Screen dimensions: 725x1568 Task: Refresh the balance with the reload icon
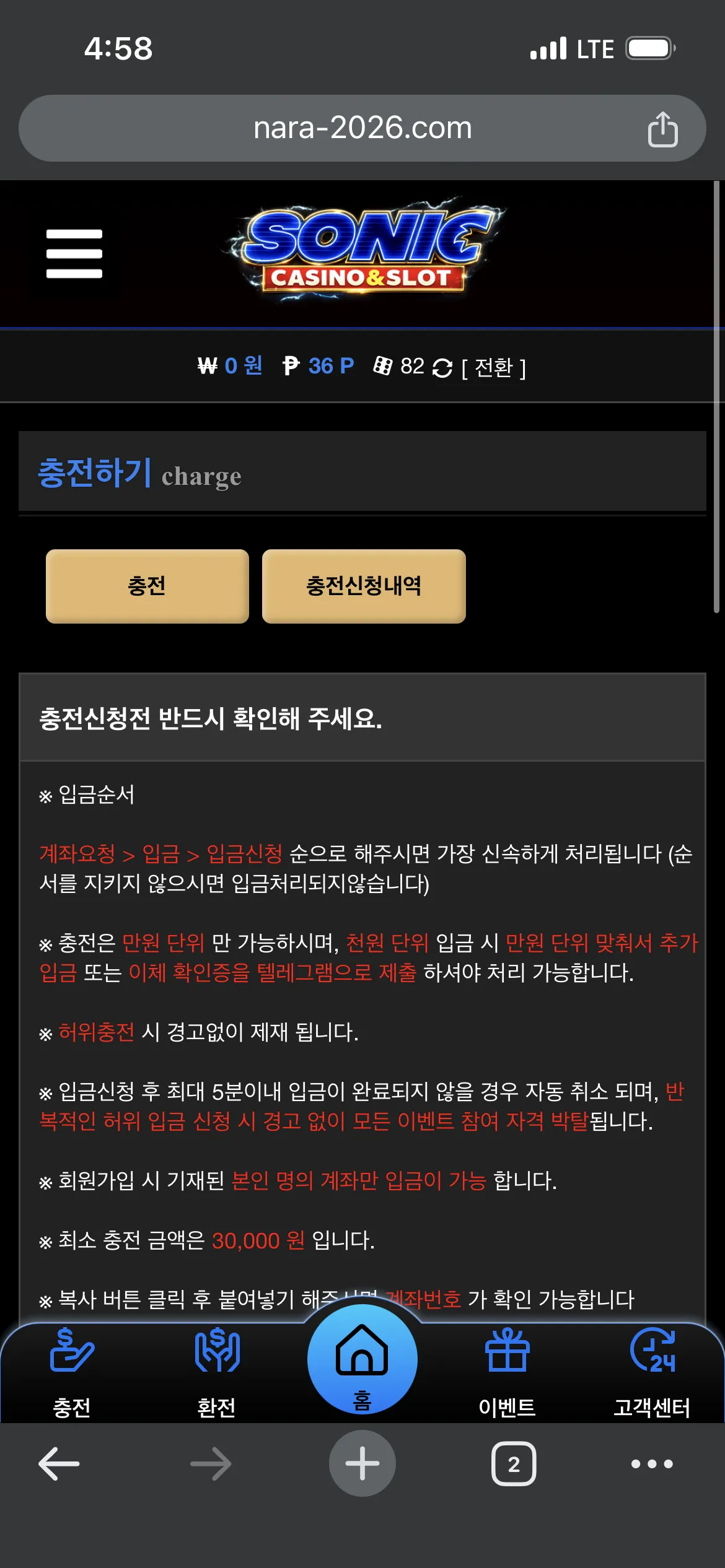coord(442,368)
